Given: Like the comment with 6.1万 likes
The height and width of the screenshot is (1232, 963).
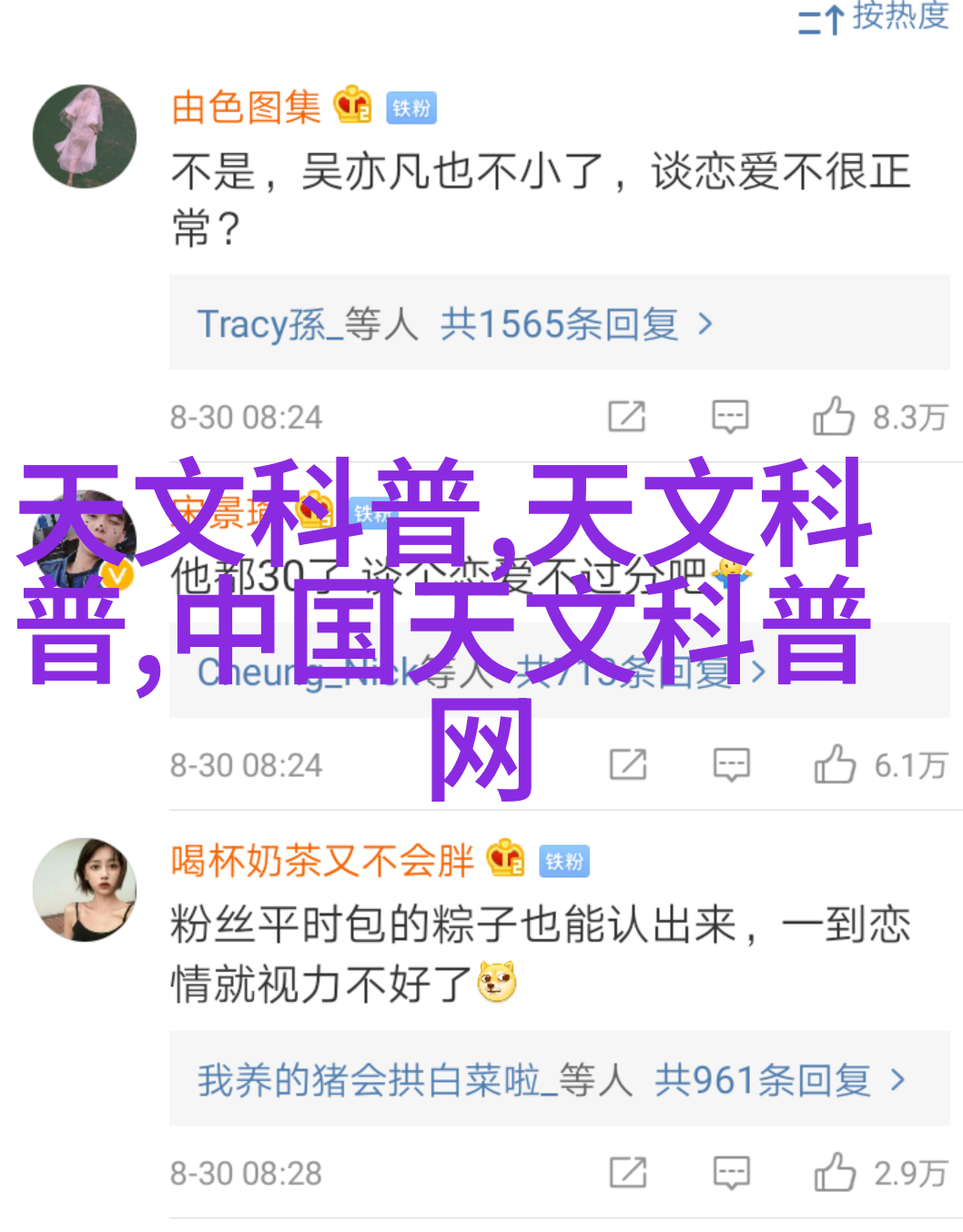Looking at the screenshot, I should 835,765.
